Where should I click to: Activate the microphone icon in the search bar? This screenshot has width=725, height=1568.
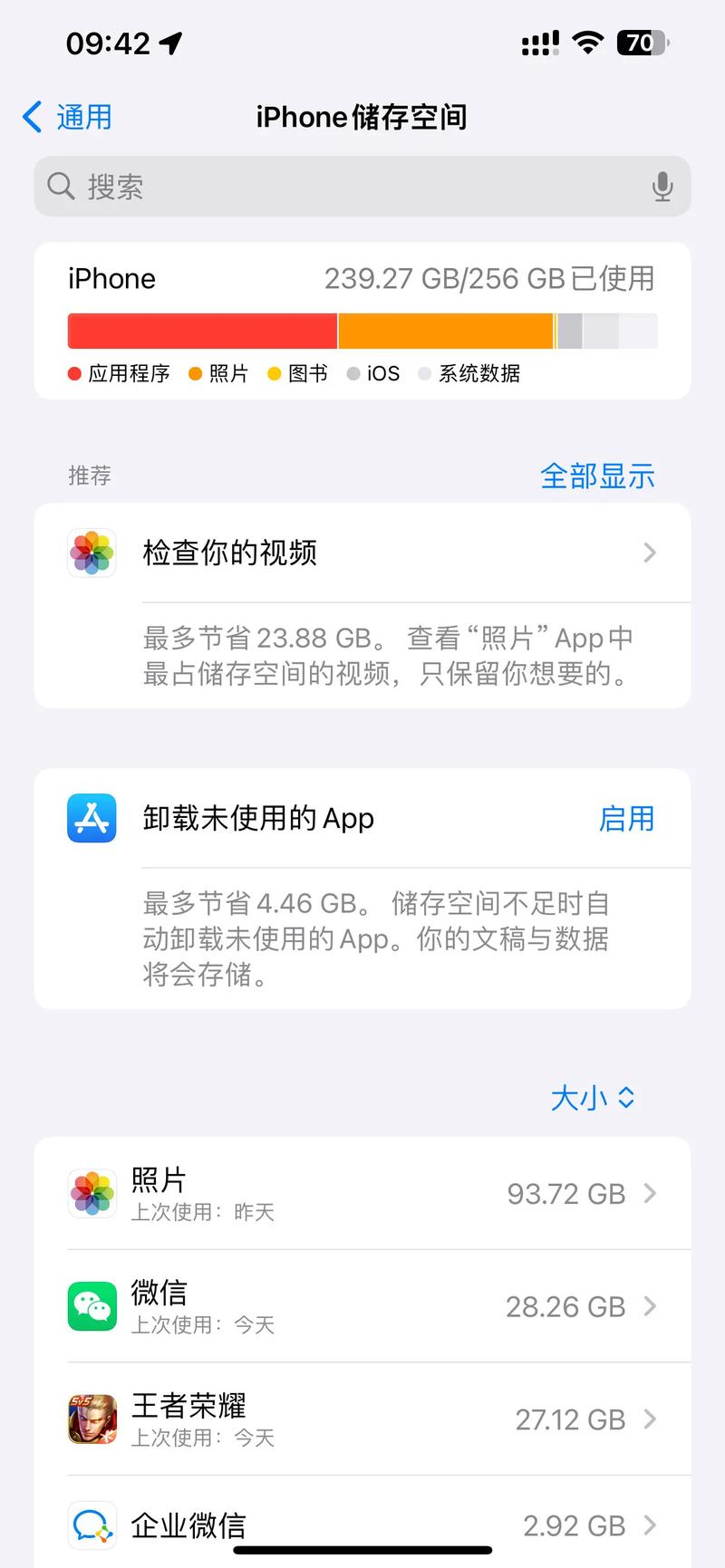click(x=662, y=187)
